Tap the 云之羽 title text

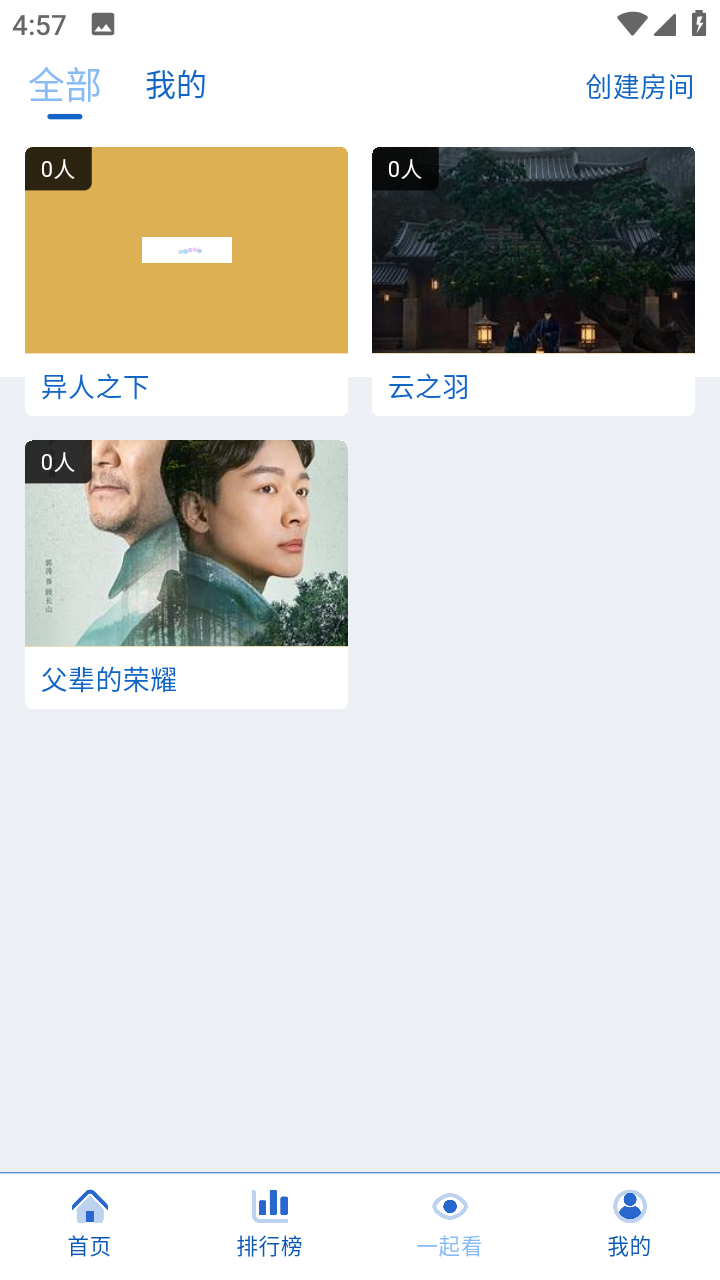pos(427,387)
